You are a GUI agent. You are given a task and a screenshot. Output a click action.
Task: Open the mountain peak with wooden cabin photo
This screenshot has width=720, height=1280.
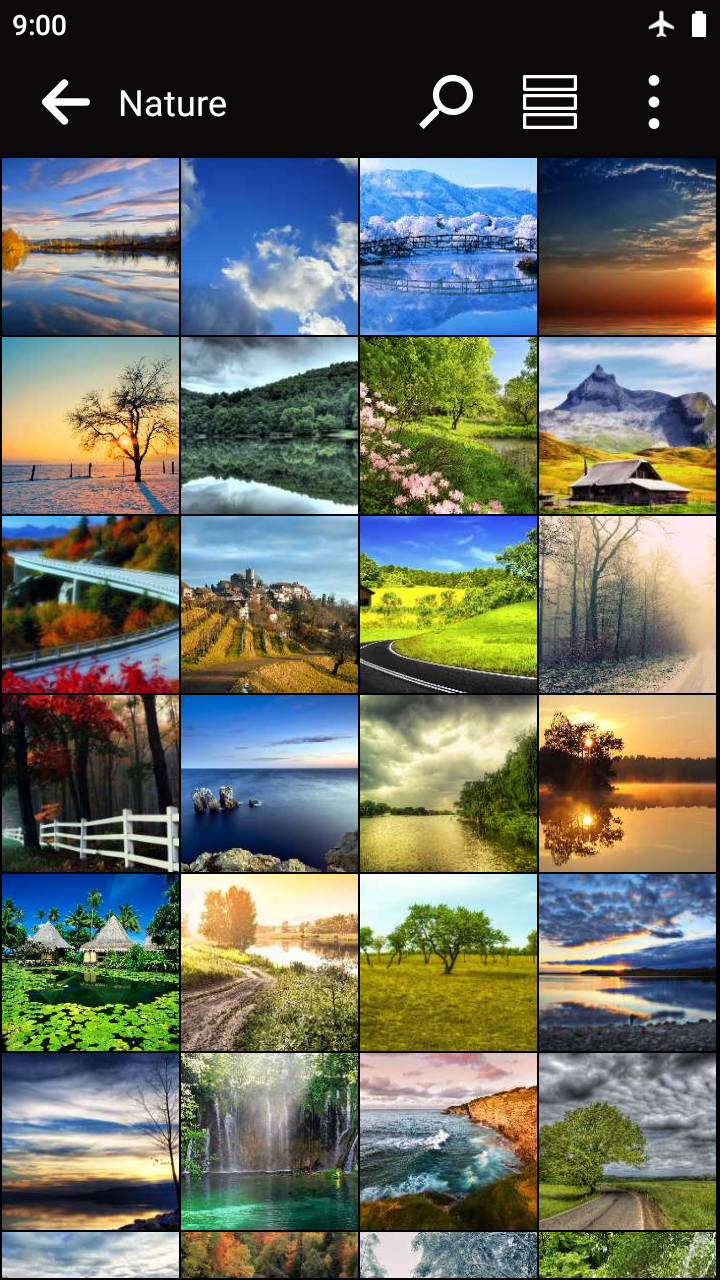pyautogui.click(x=627, y=425)
